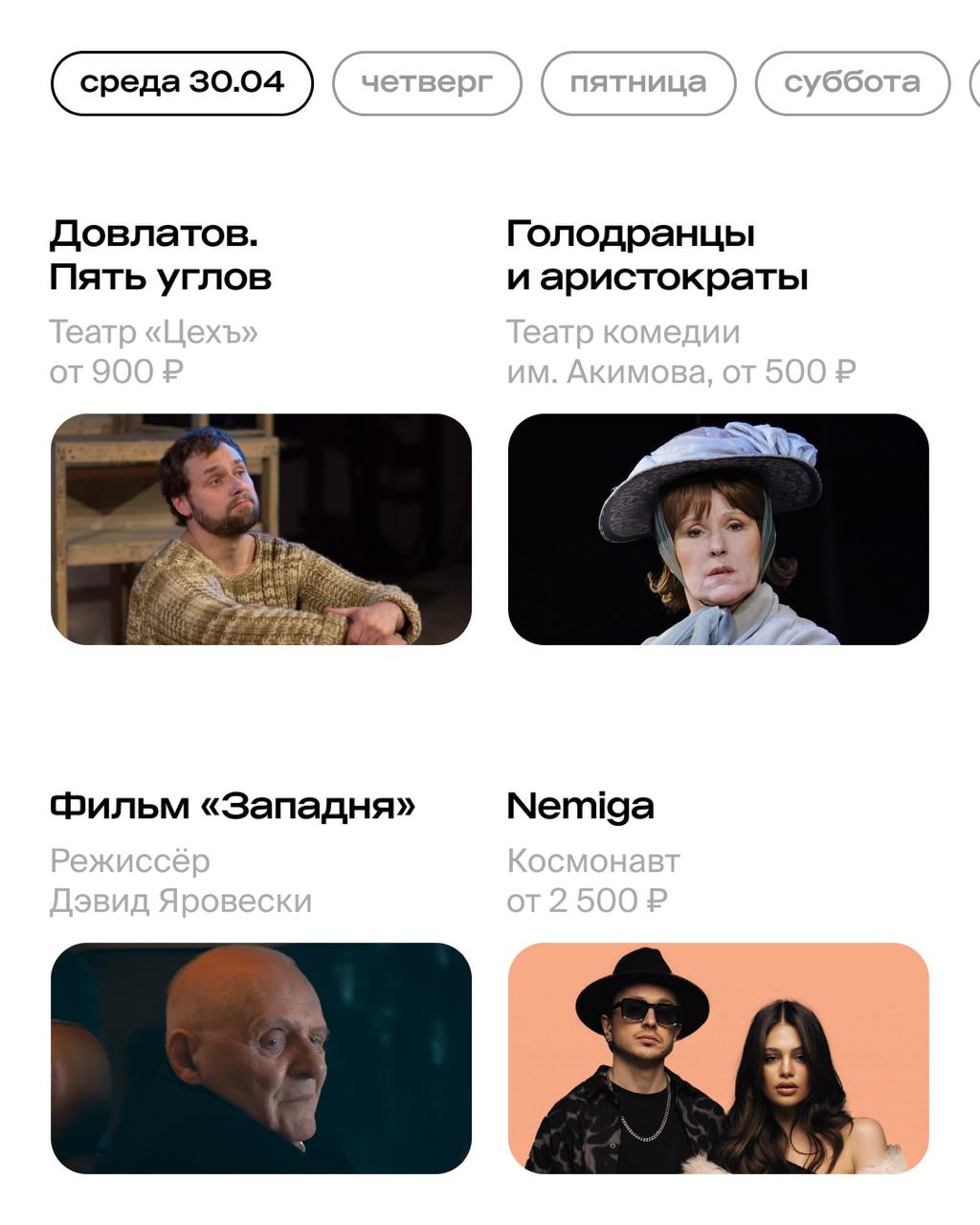
Task: Click the selected «среда 30.04» pill
Action: coord(184,82)
